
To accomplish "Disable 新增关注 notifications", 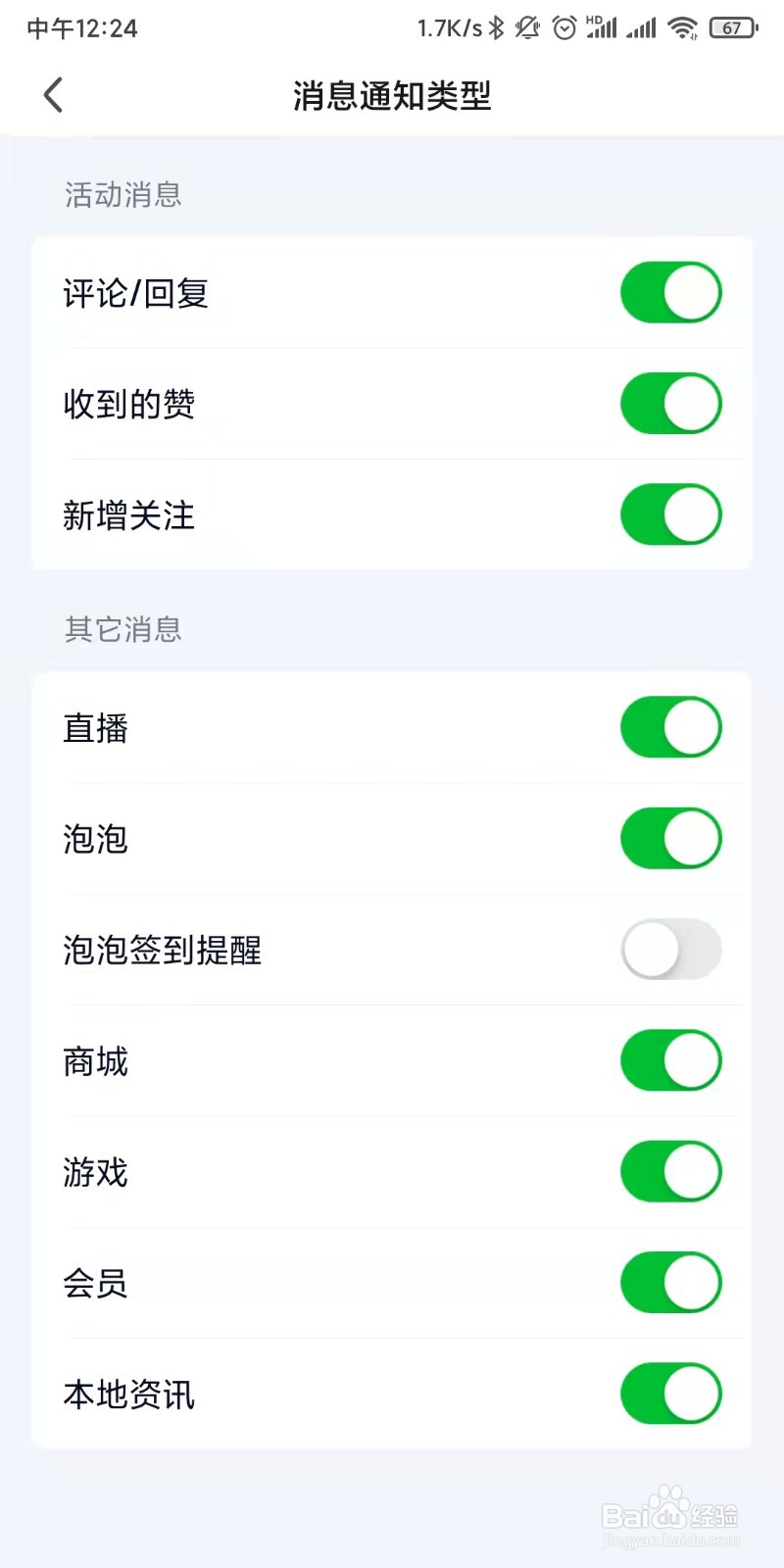I will point(671,514).
